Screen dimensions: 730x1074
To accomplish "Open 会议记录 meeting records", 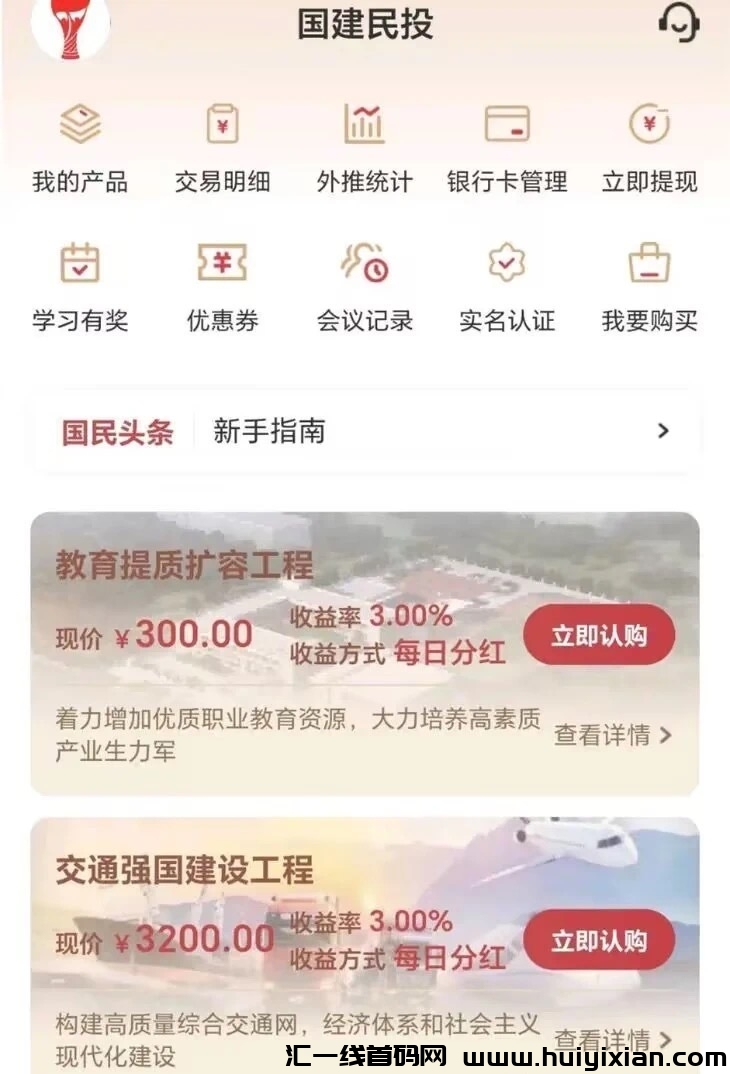I will click(x=364, y=287).
